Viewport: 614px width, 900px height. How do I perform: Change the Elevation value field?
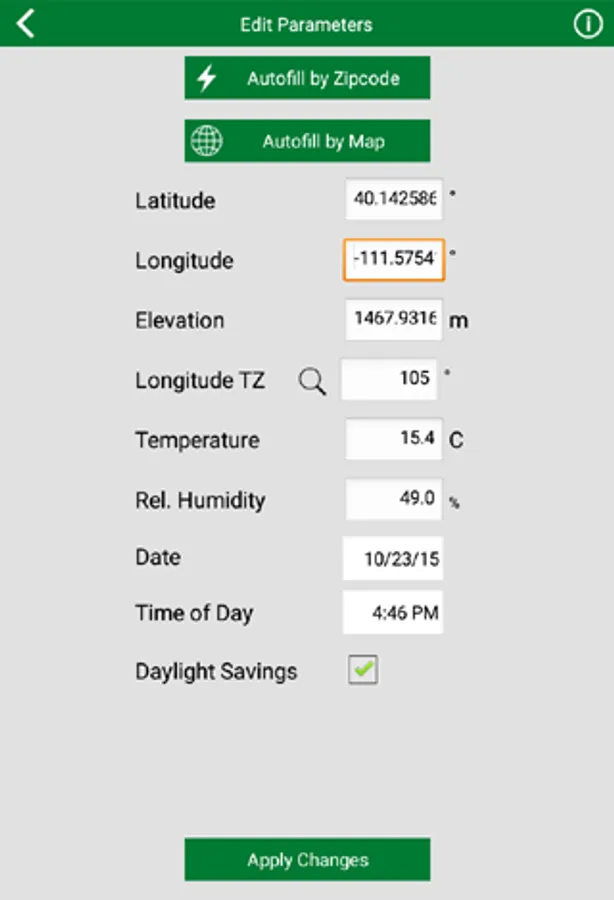click(x=394, y=320)
